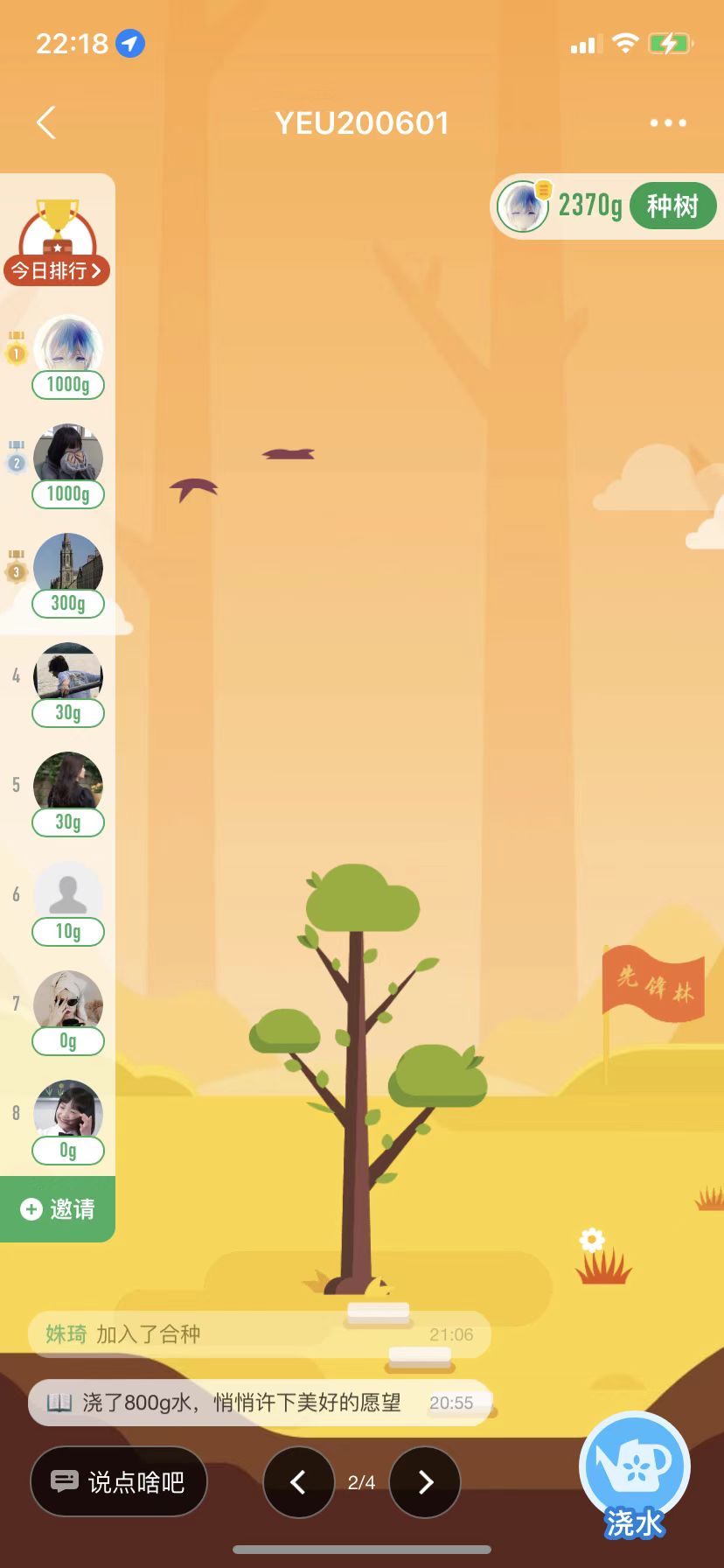Go to previous tree page

(x=298, y=1481)
